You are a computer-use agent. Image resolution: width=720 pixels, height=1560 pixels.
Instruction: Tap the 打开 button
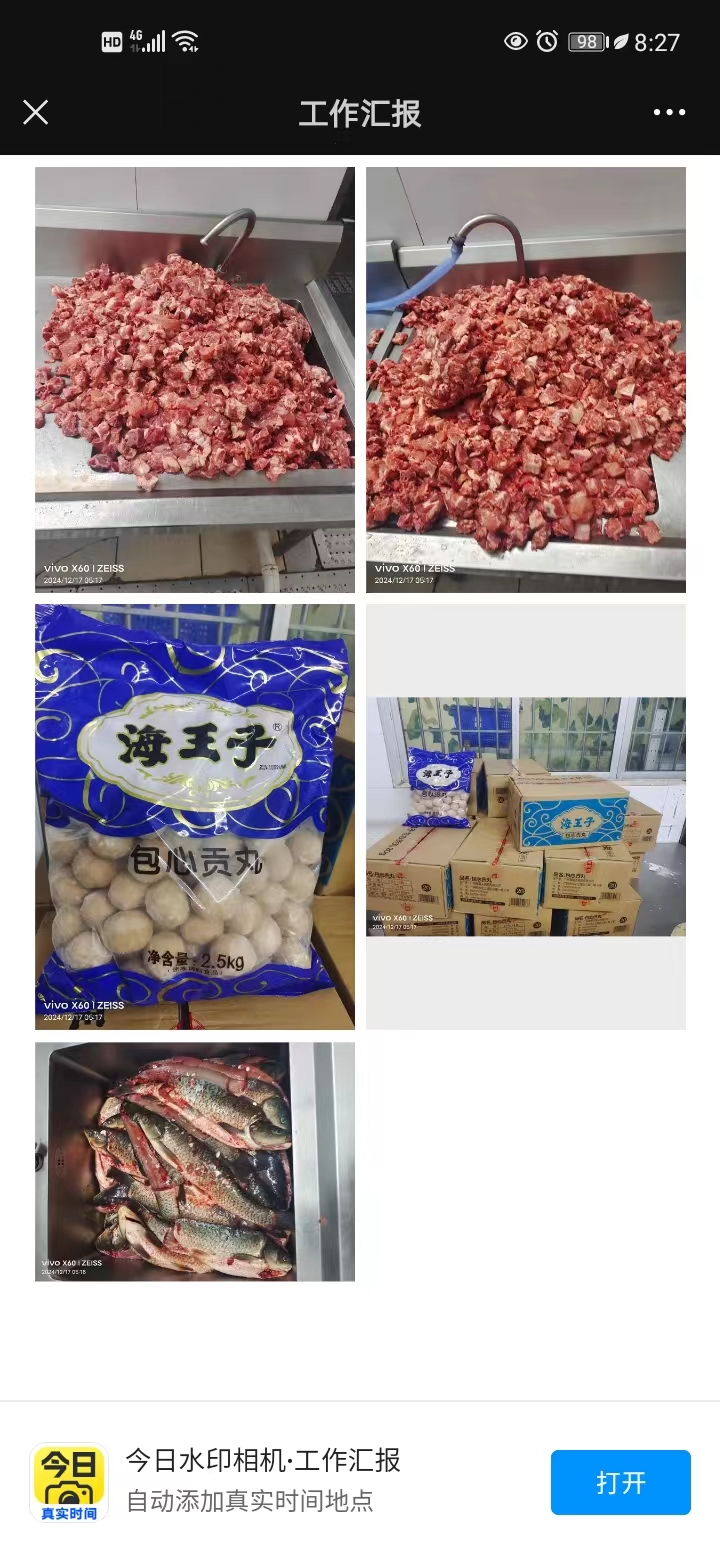tap(620, 1482)
